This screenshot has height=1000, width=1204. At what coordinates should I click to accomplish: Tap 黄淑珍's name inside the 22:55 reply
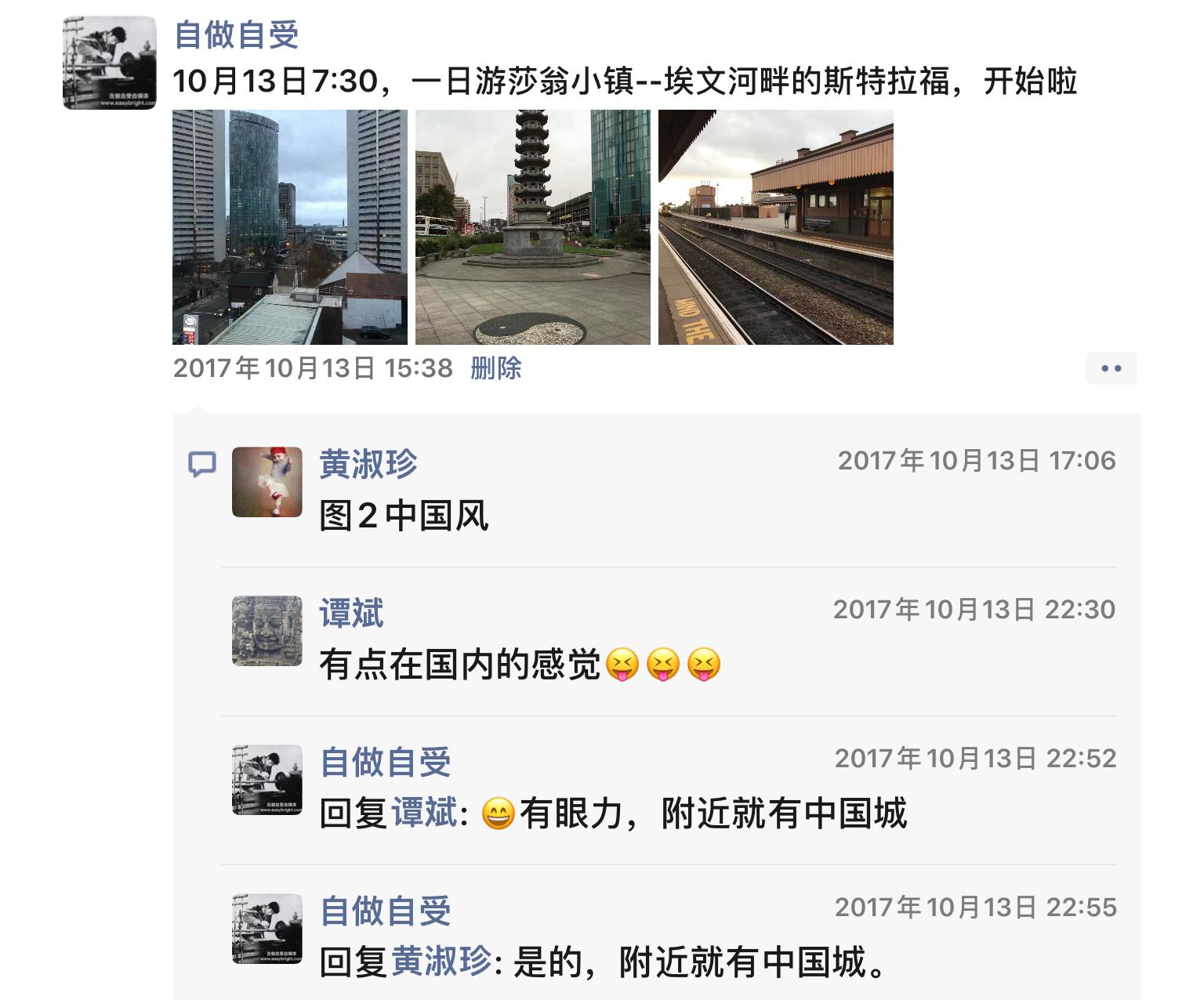tap(441, 962)
